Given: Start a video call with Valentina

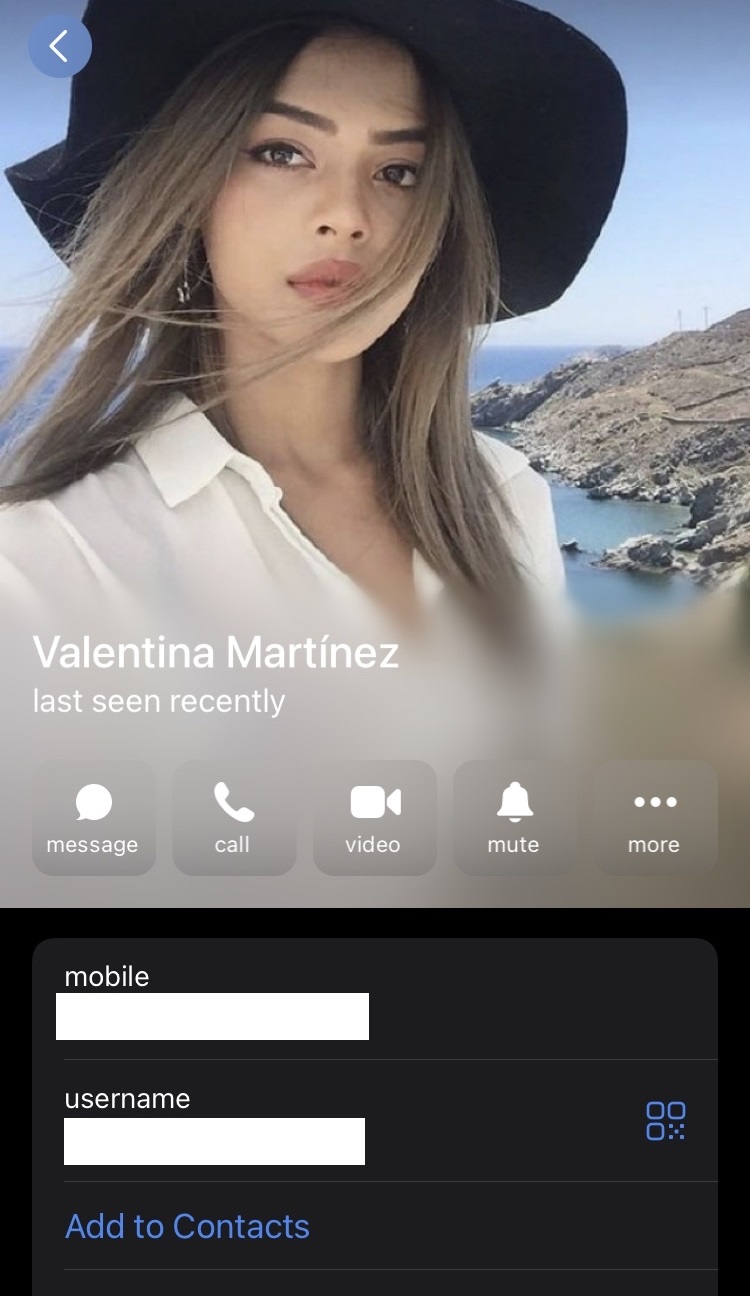Looking at the screenshot, I should point(374,817).
